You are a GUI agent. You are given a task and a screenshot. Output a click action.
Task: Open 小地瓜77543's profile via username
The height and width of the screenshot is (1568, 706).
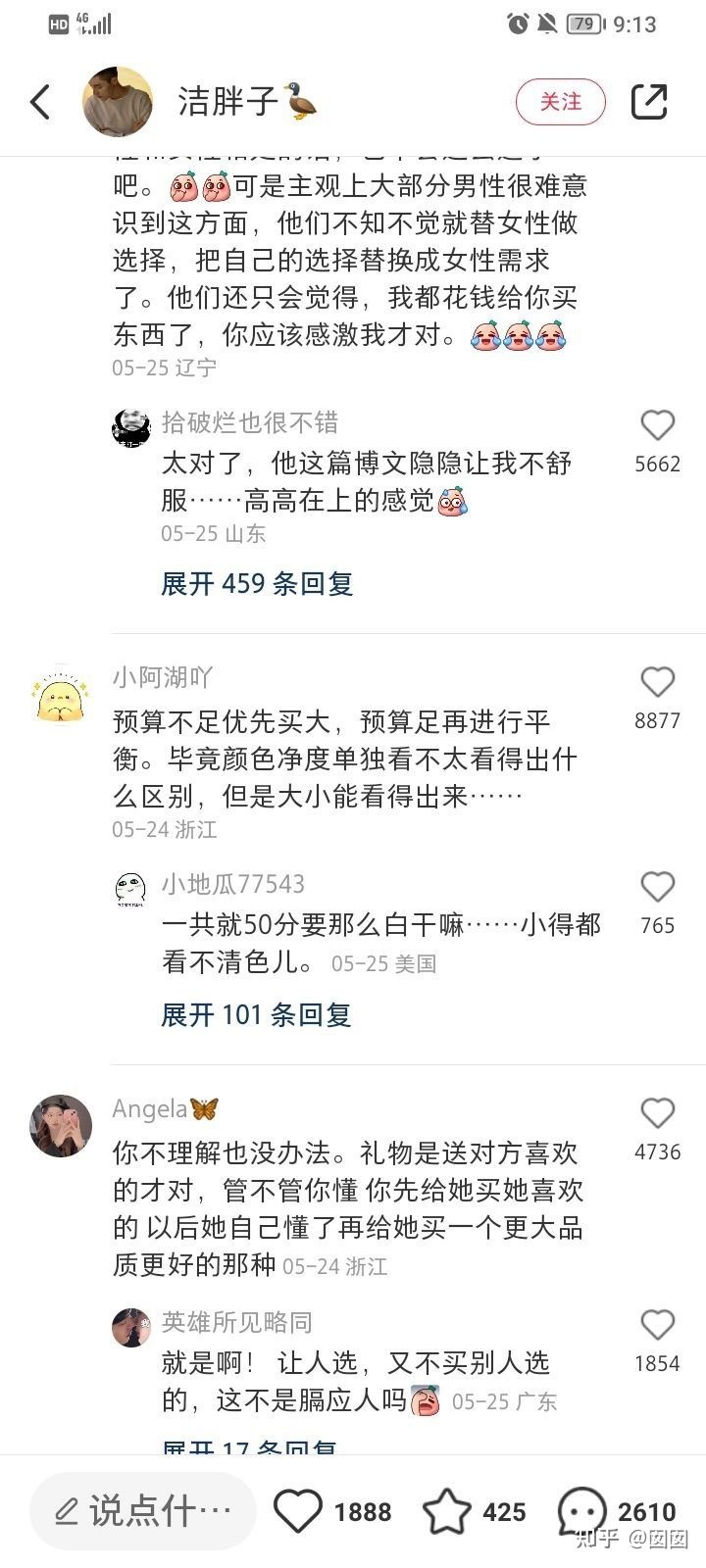232,883
